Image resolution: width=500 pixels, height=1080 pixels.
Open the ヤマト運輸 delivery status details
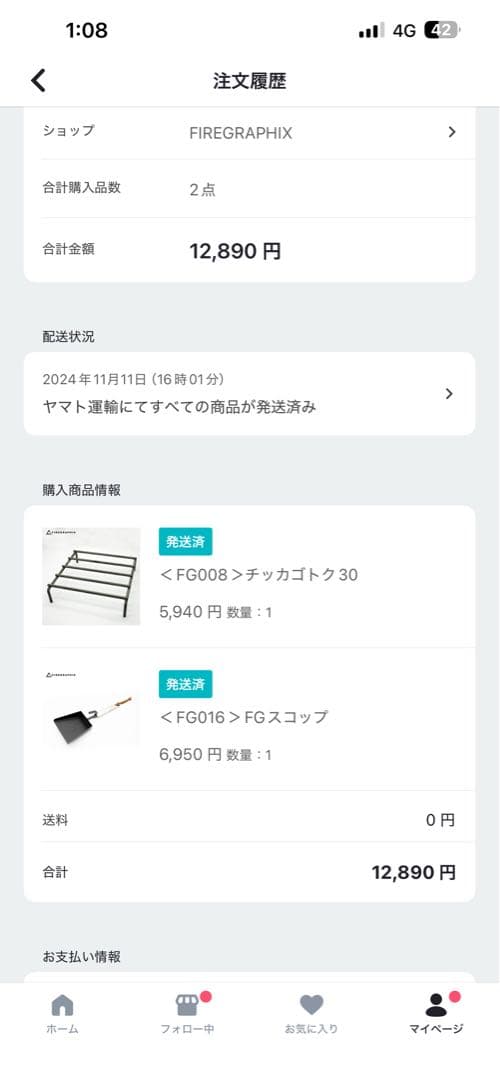[249, 394]
